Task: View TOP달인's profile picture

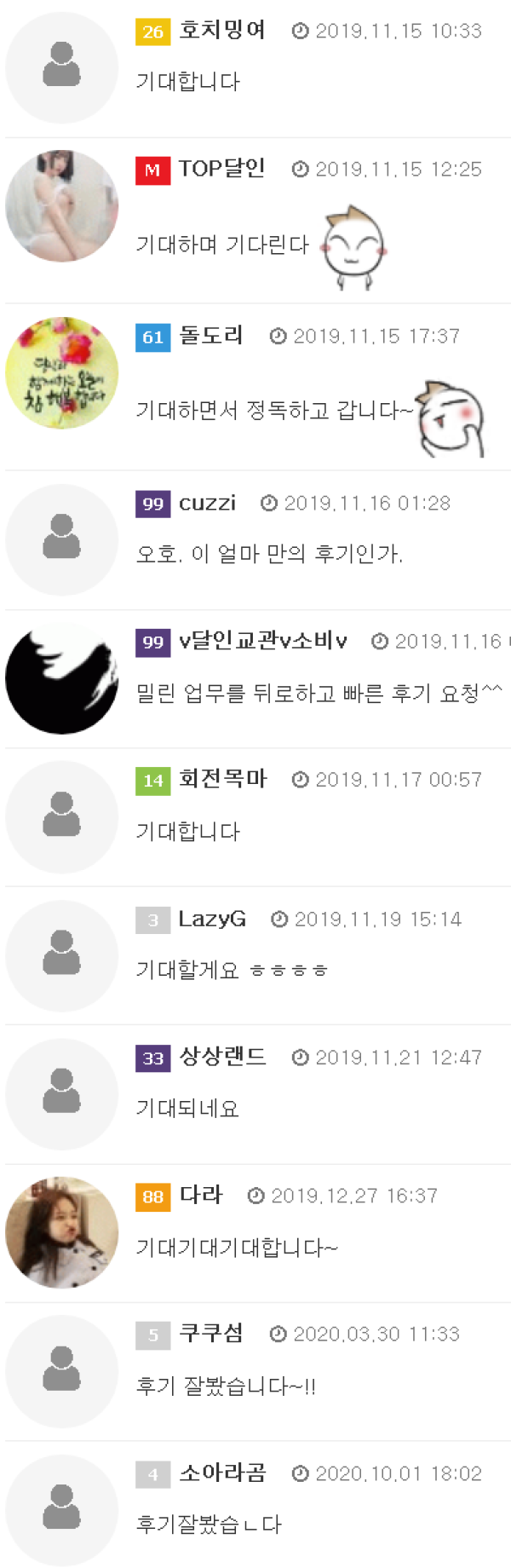Action: pyautogui.click(x=61, y=206)
